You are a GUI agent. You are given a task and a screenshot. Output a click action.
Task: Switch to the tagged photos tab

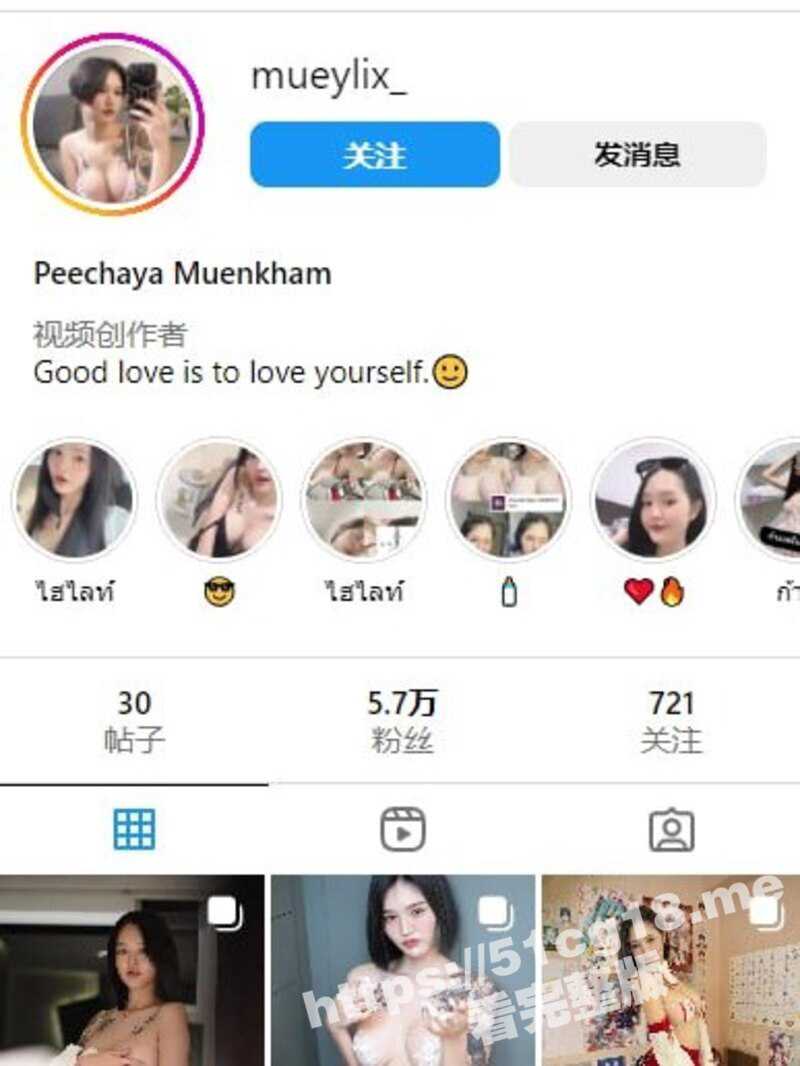coord(671,830)
